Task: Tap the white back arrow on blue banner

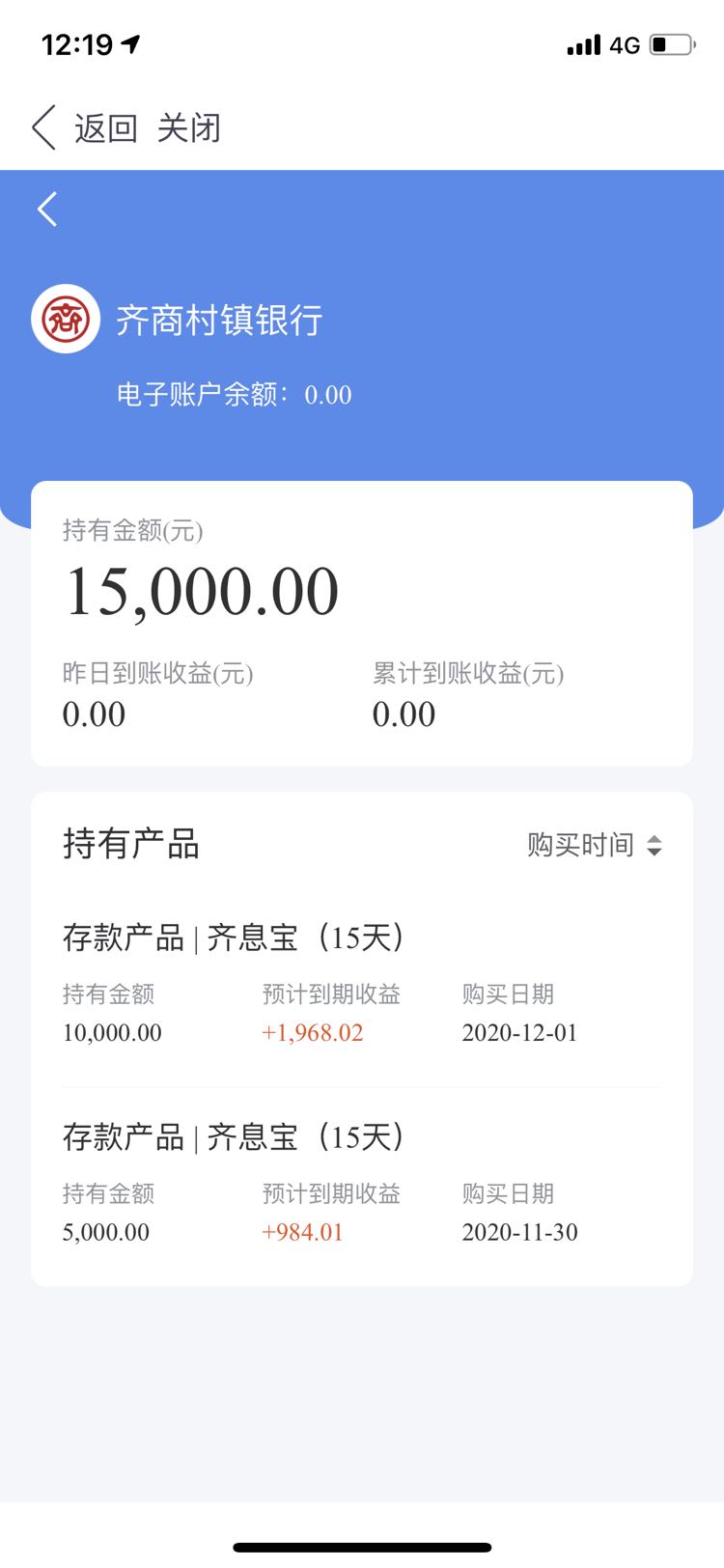Action: pos(47,209)
